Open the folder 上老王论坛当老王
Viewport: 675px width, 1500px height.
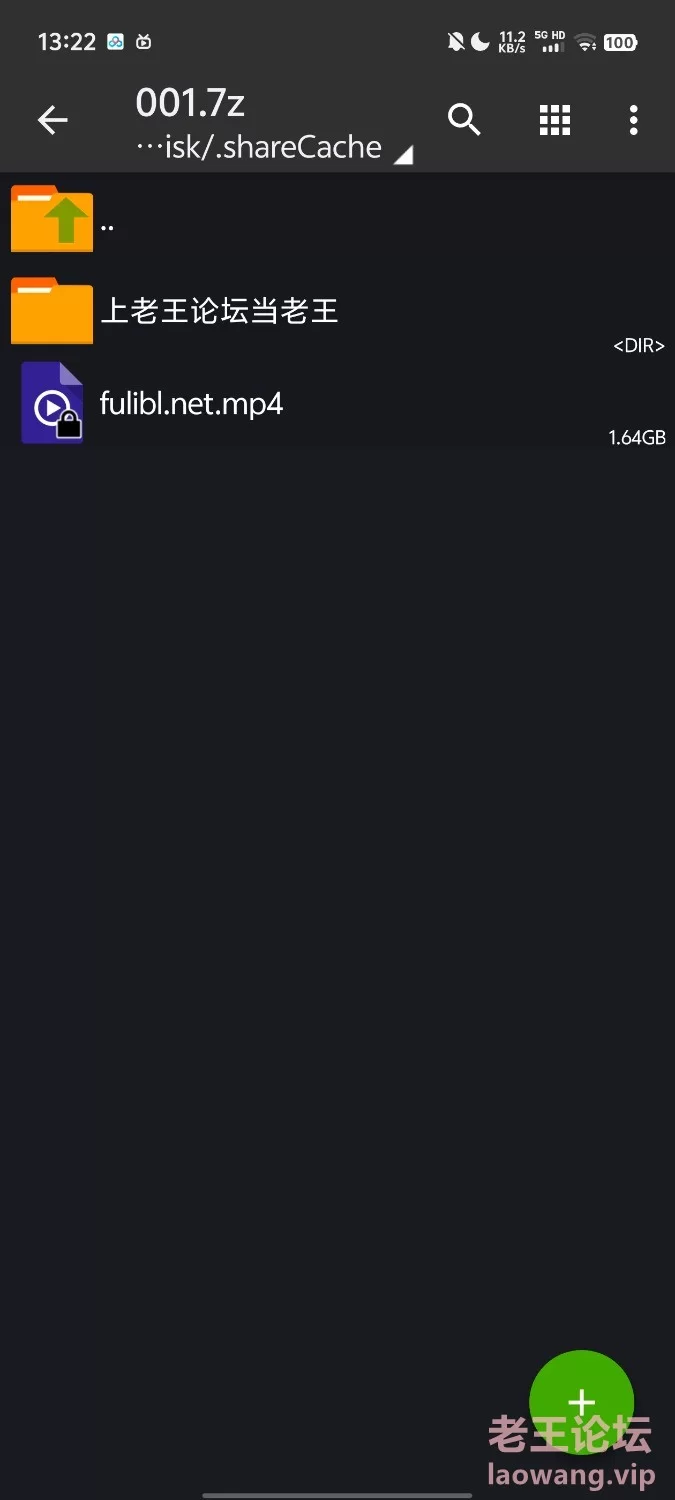337,311
